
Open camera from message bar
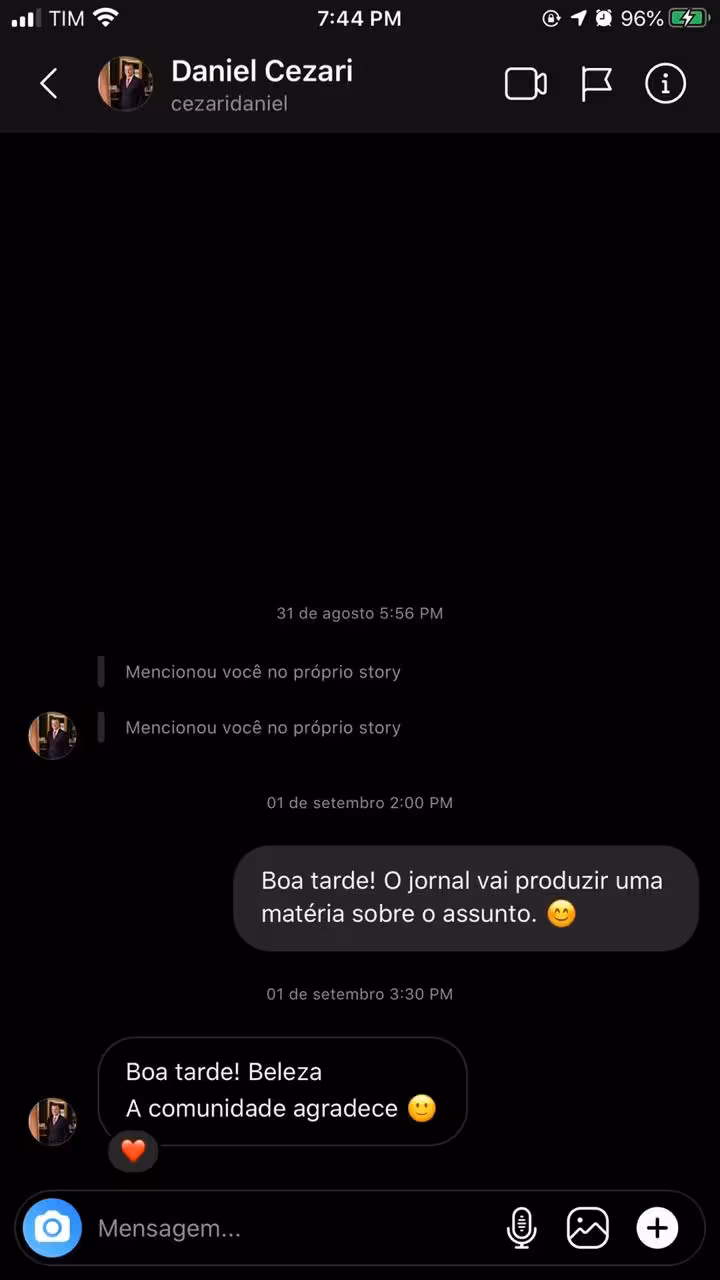(x=52, y=1227)
